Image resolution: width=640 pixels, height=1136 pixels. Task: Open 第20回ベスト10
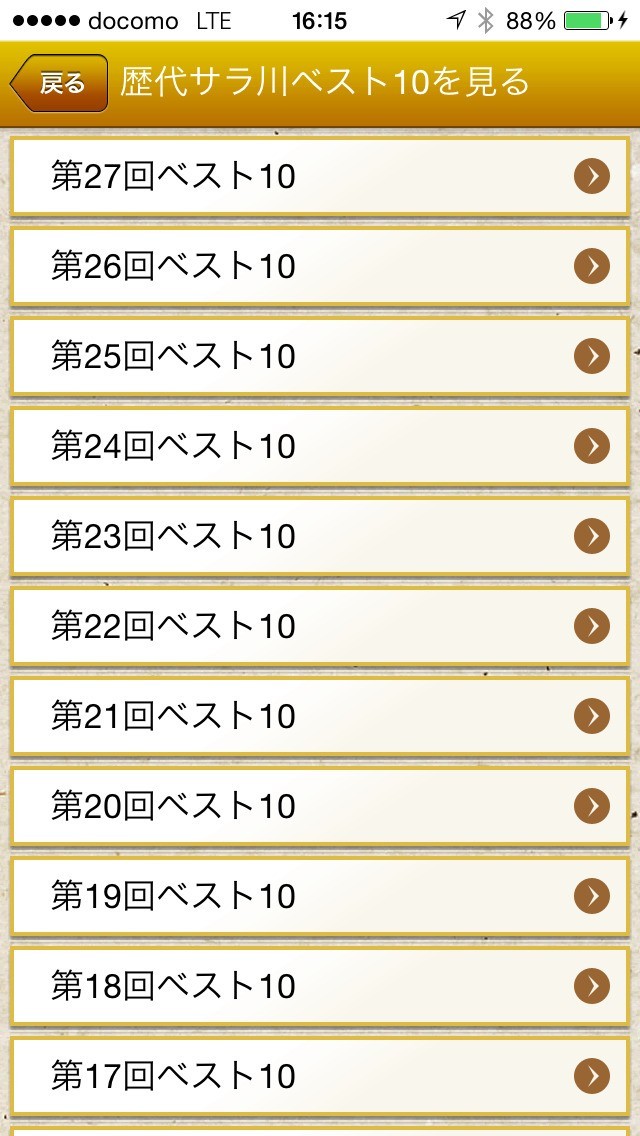[320, 806]
